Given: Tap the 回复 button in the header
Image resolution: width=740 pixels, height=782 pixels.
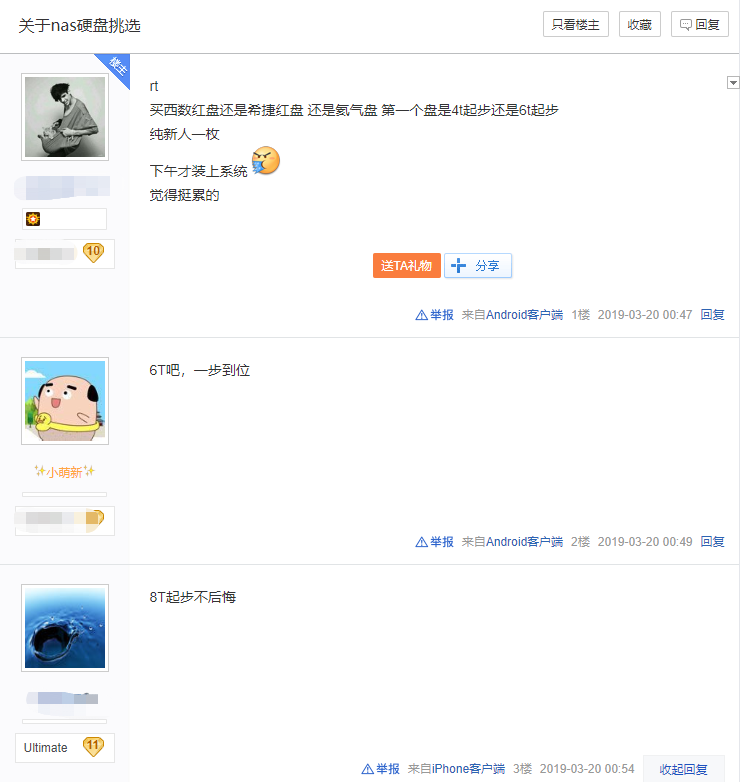Looking at the screenshot, I should (x=699, y=25).
